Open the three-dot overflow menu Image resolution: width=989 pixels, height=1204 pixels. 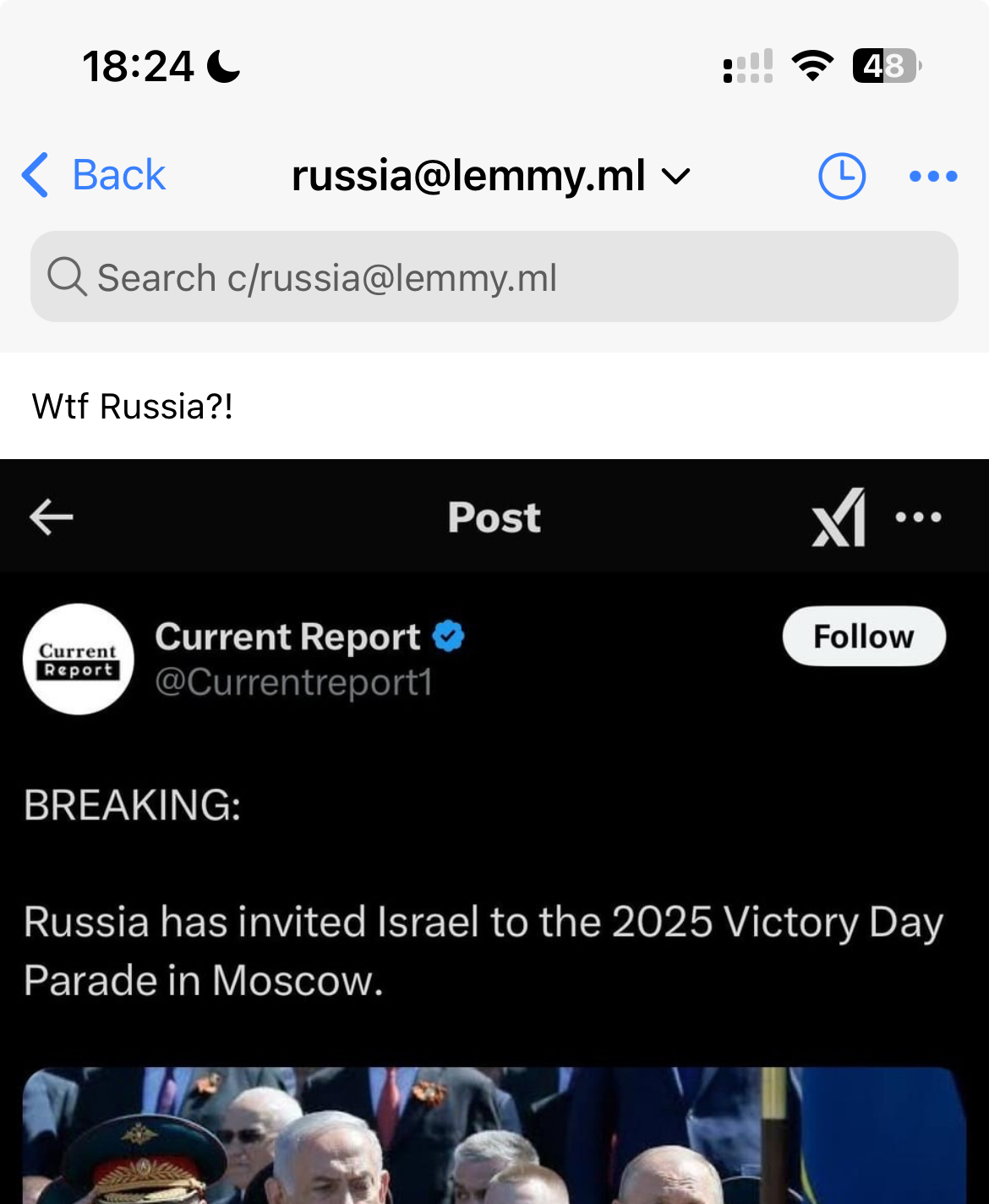(x=933, y=176)
